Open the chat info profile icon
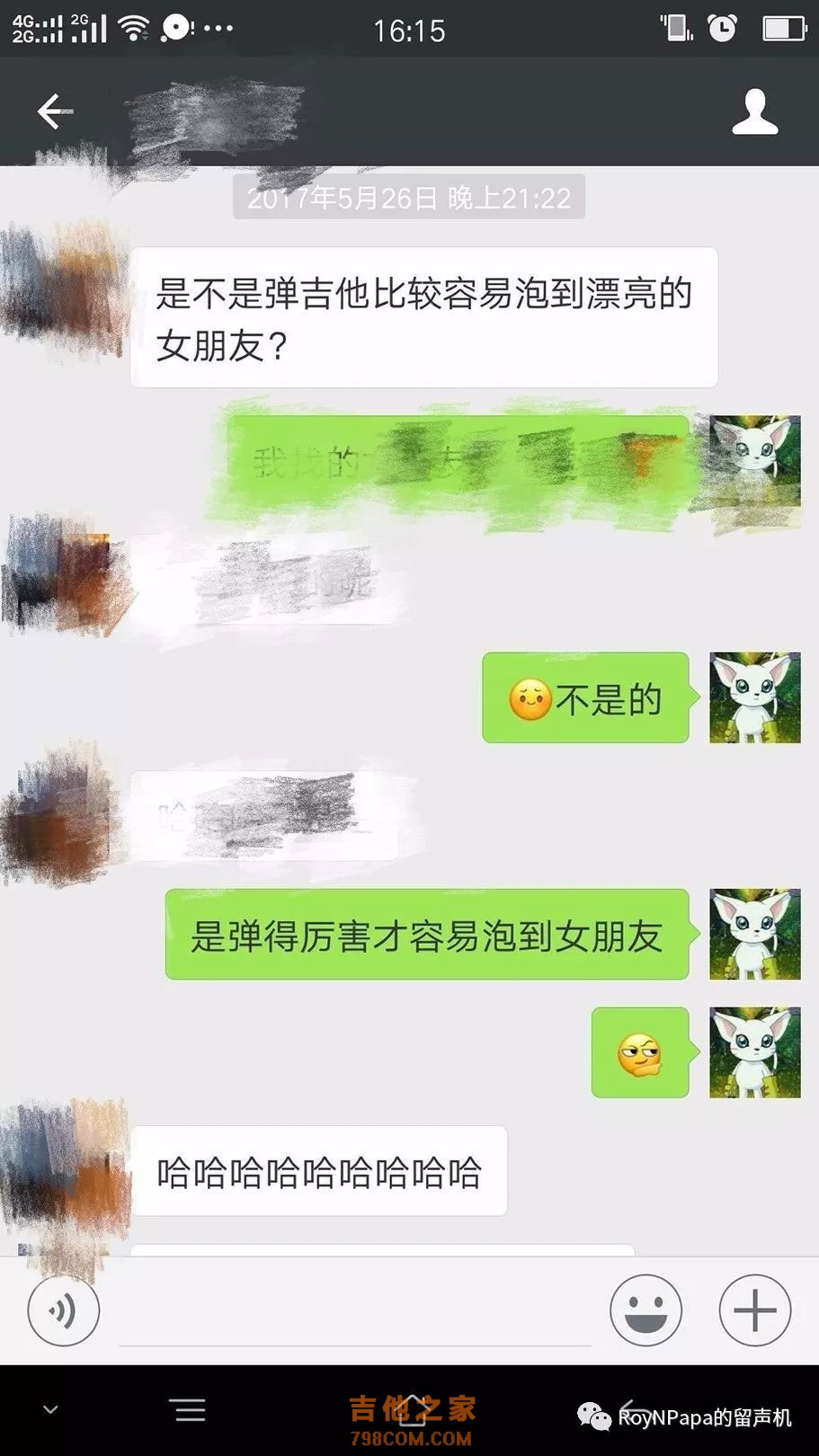 coord(753,112)
